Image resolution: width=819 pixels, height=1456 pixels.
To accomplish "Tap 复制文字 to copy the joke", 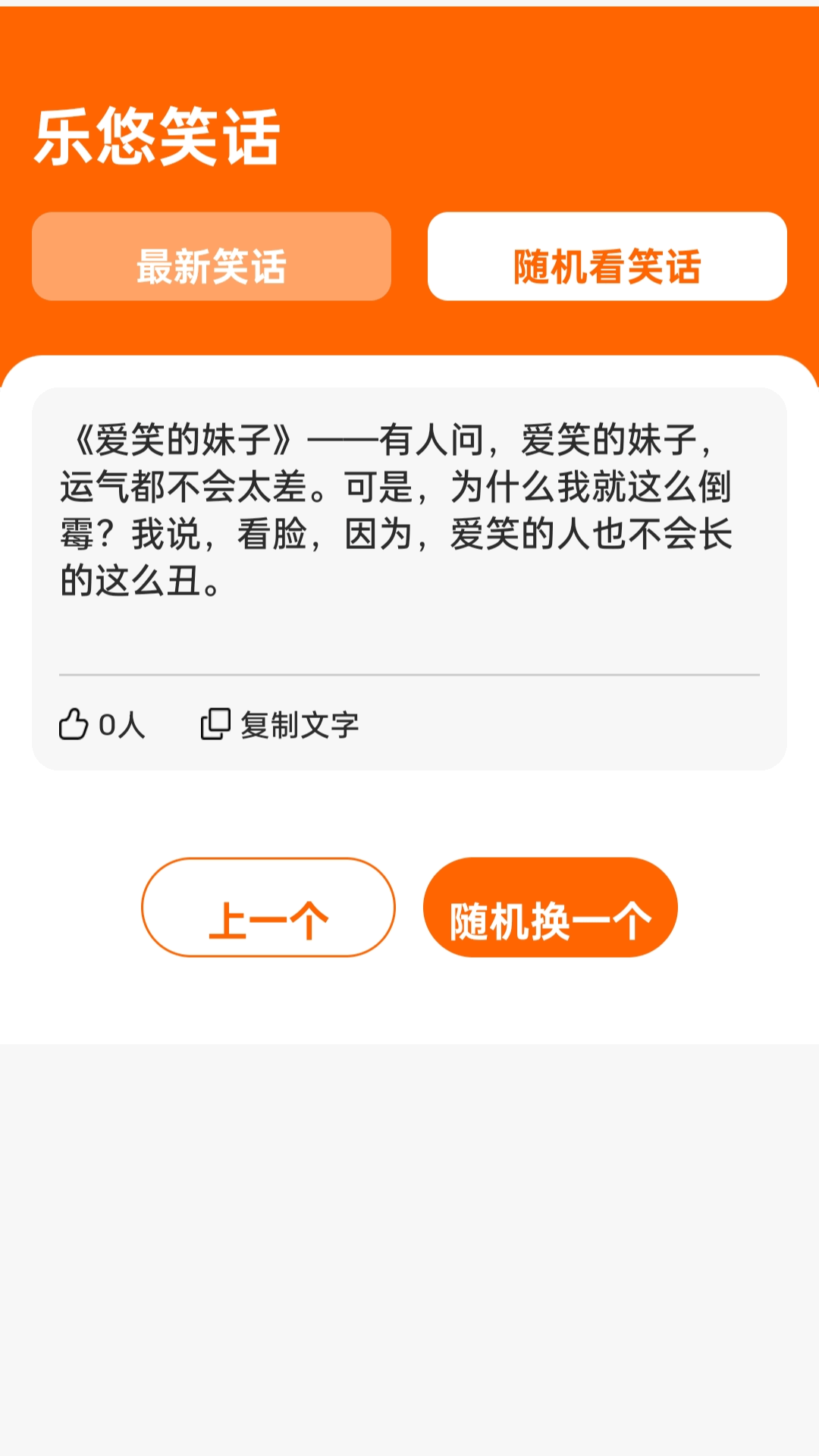I will 279,725.
